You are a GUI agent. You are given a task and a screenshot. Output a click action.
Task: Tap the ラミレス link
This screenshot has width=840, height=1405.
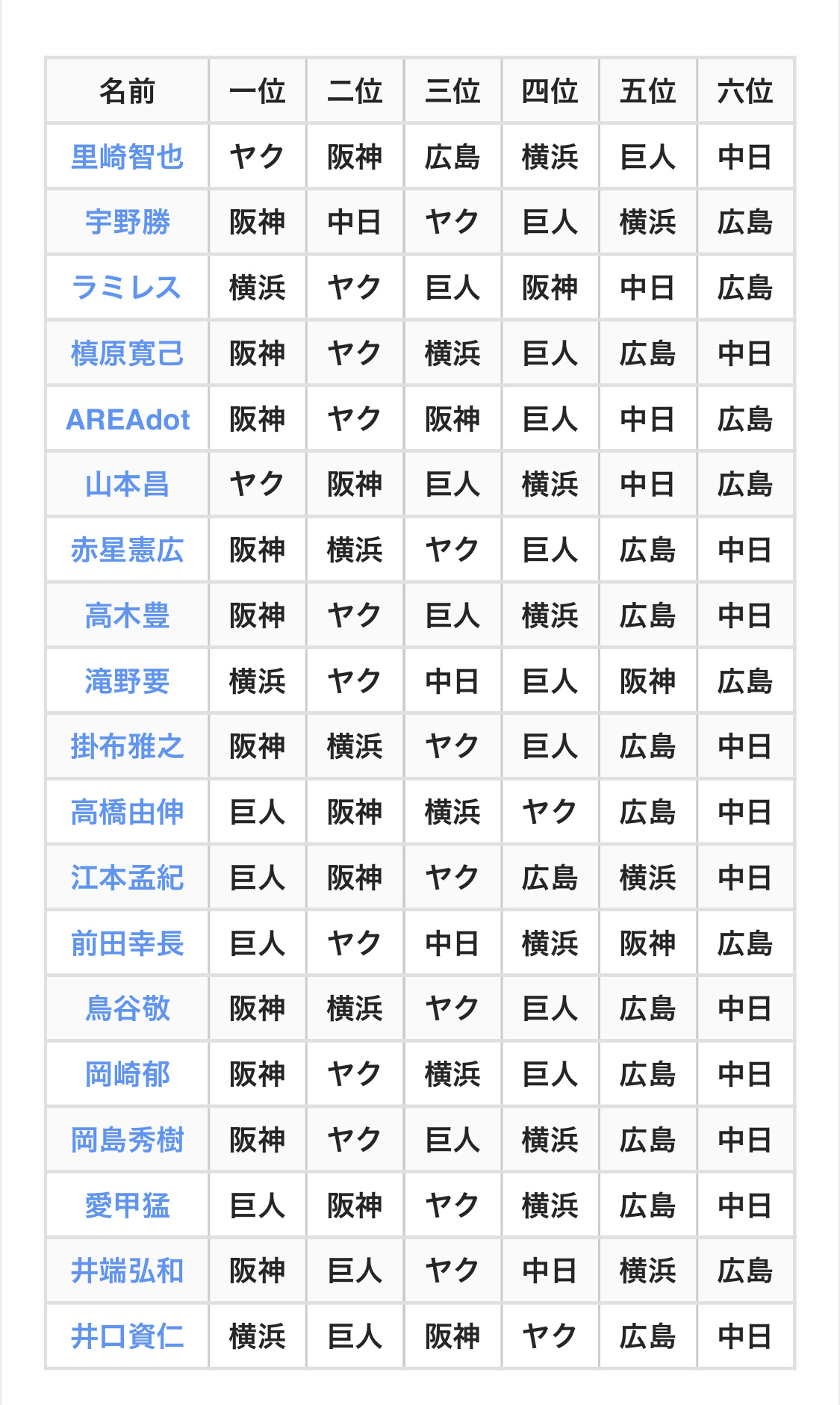[x=127, y=288]
